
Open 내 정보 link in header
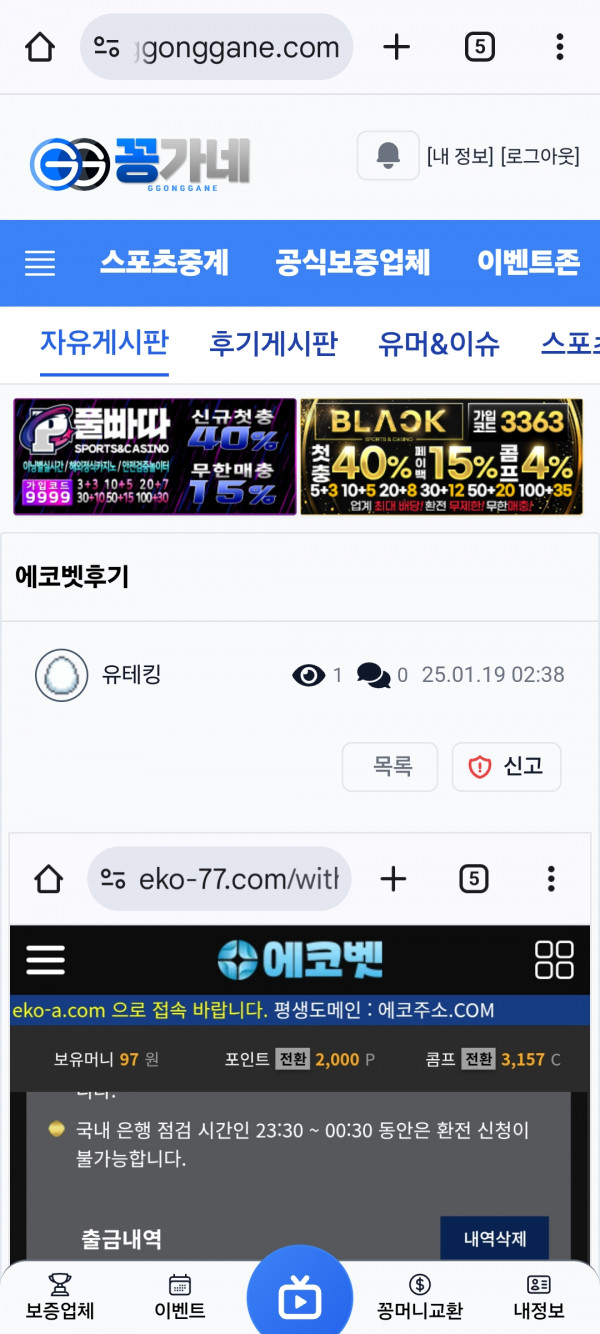pyautogui.click(x=460, y=157)
